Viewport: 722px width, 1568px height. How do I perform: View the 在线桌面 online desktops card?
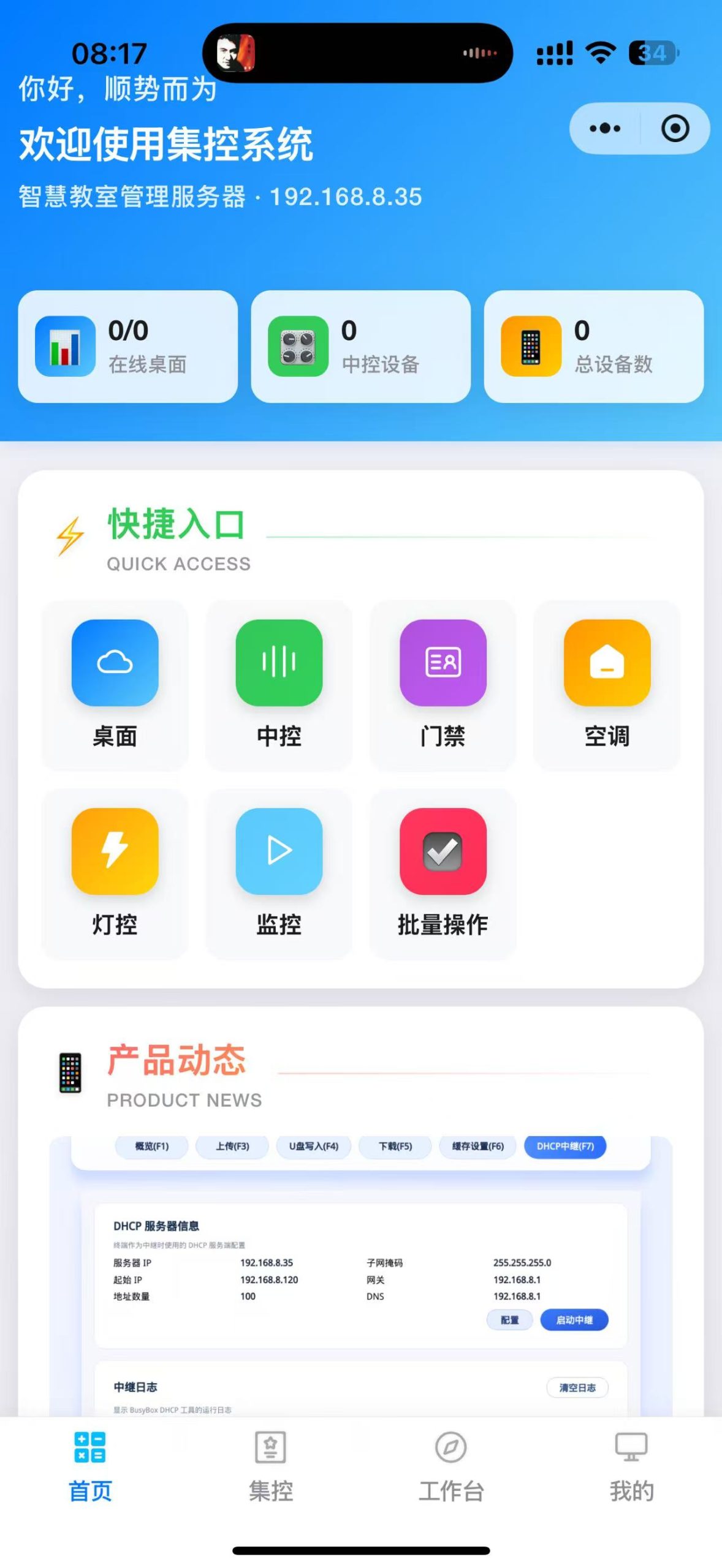click(127, 347)
